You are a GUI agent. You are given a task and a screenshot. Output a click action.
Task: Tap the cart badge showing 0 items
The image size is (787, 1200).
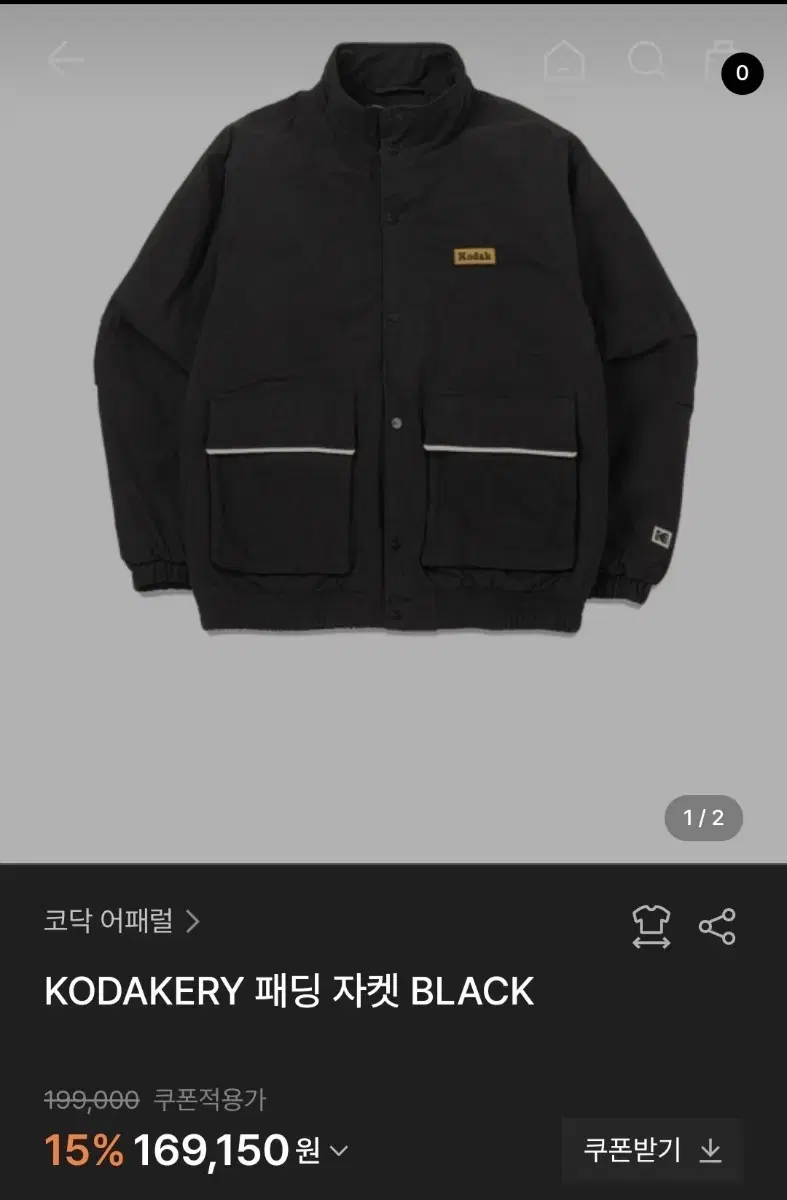tap(741, 74)
